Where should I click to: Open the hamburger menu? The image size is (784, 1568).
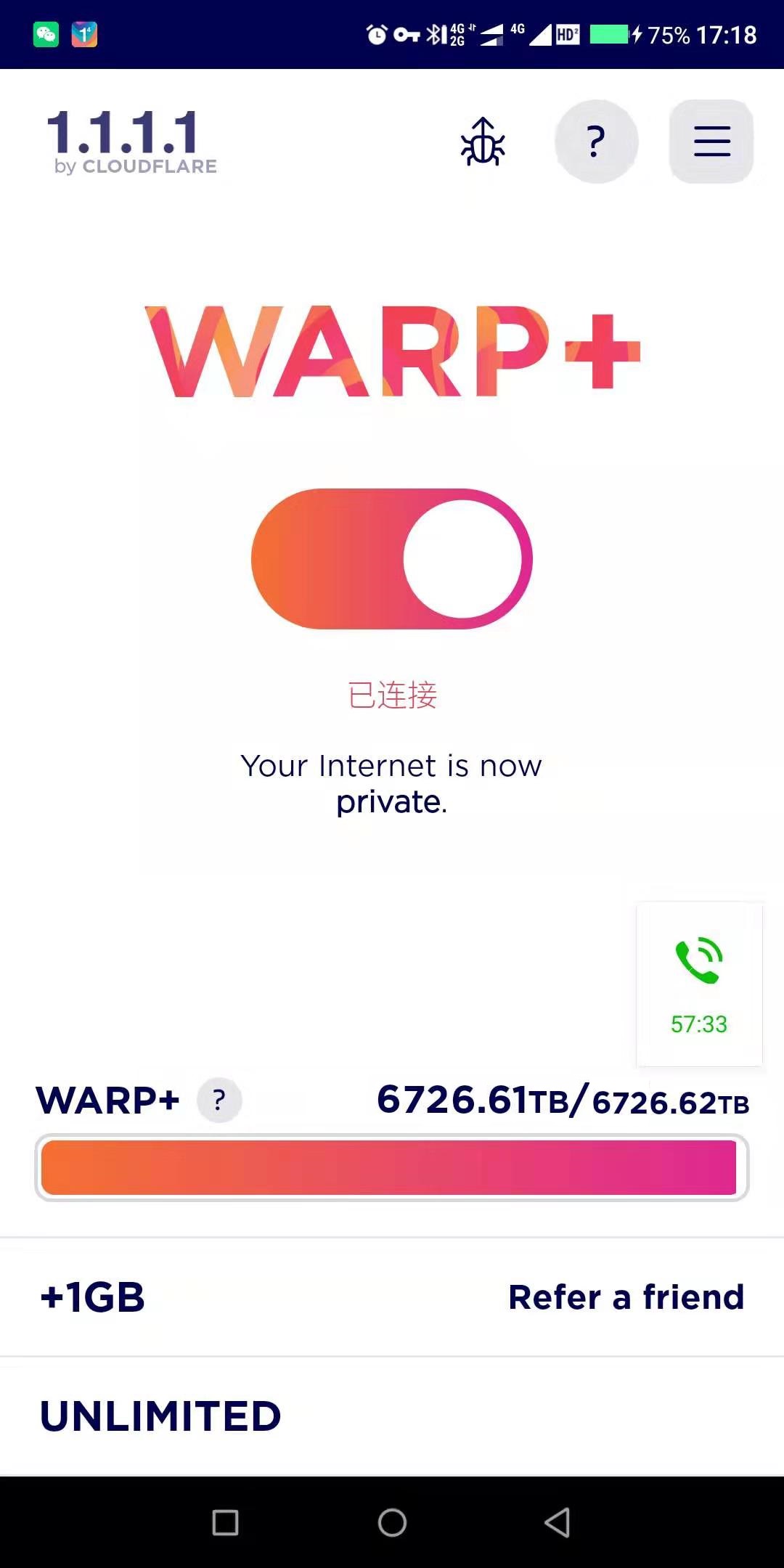711,142
